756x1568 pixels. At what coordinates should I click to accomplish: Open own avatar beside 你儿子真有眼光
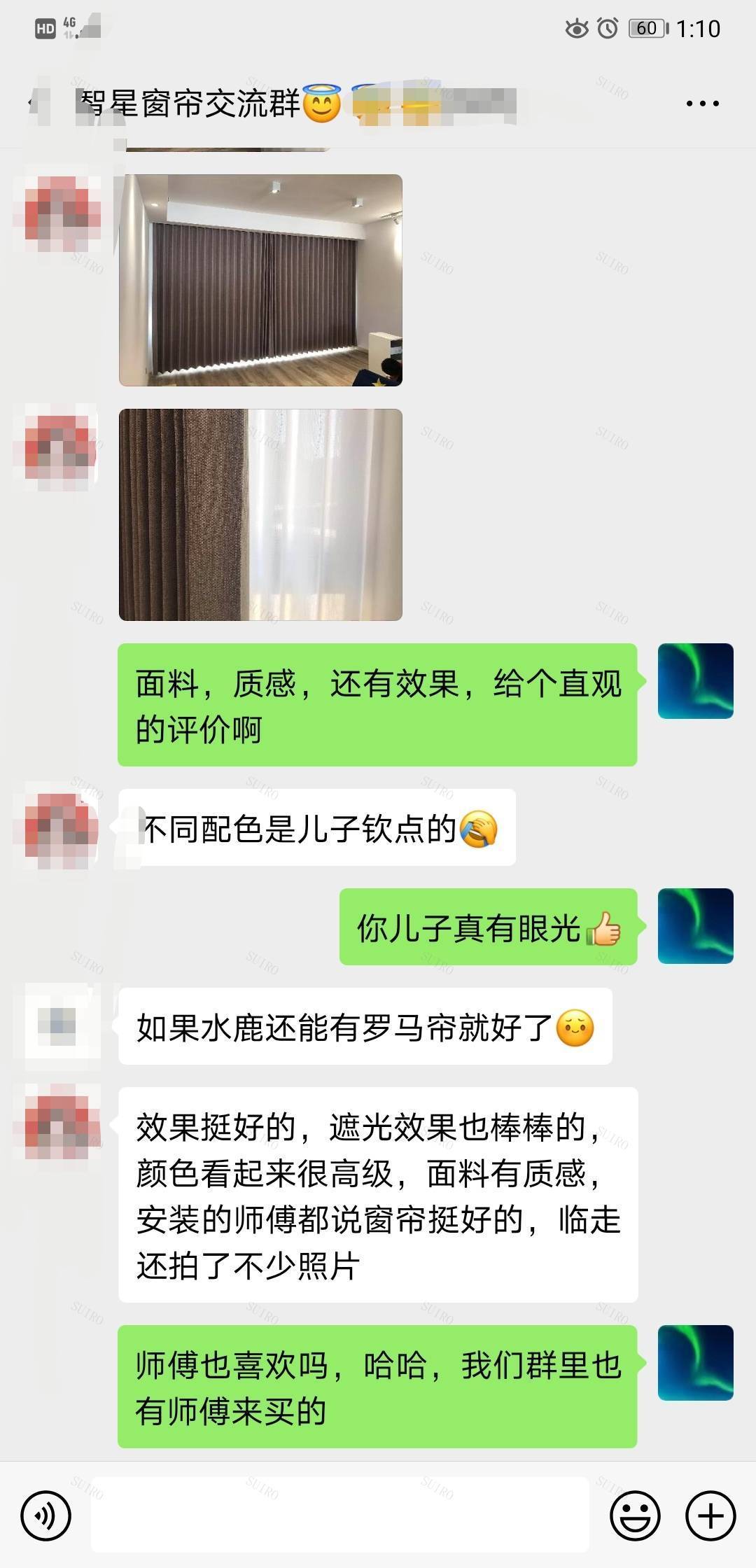(x=695, y=926)
